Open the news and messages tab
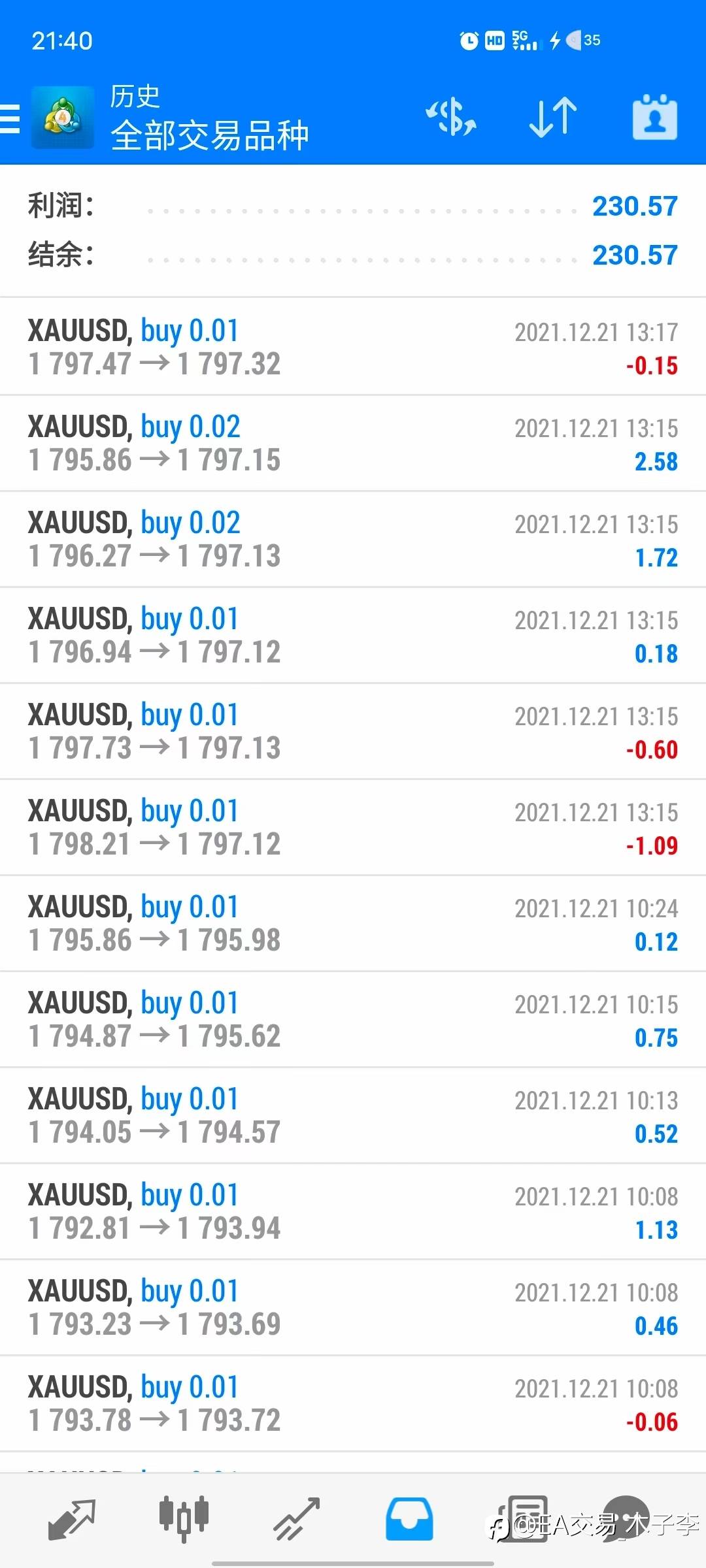706x1568 pixels. (x=523, y=1519)
